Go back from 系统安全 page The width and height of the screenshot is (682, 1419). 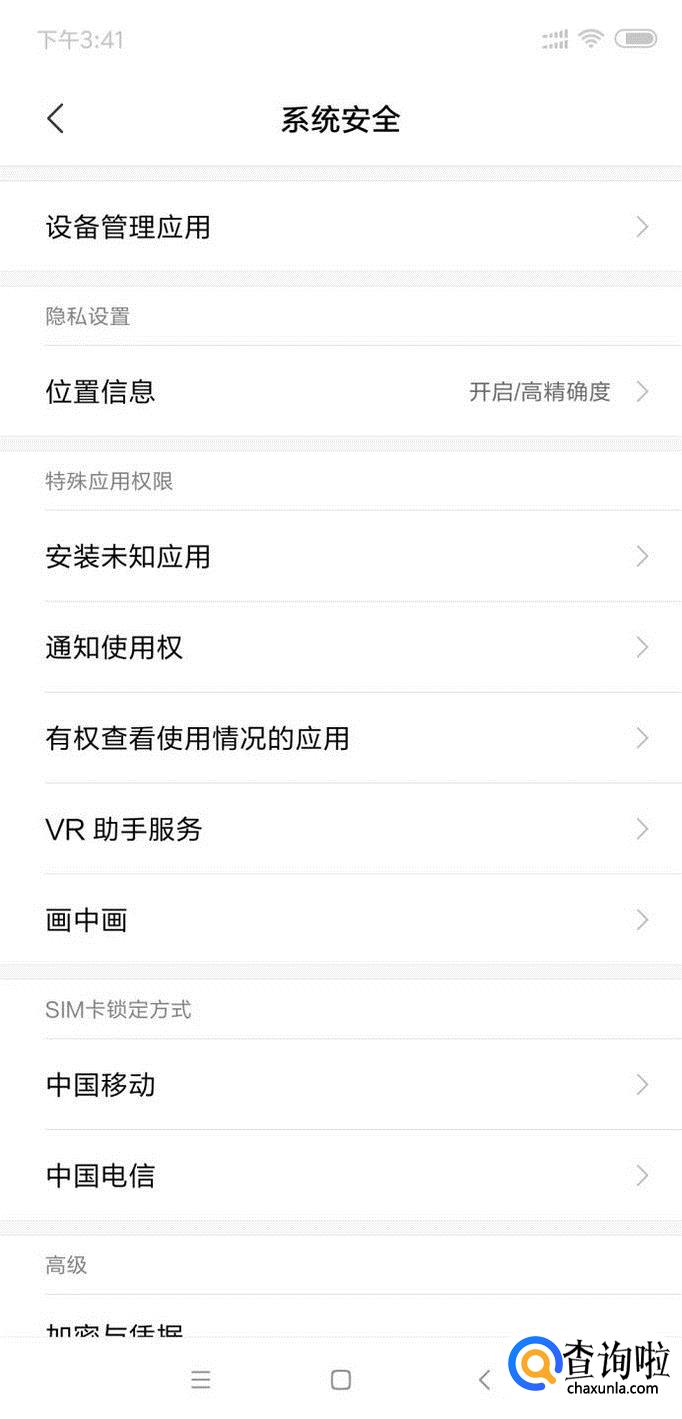coord(55,119)
